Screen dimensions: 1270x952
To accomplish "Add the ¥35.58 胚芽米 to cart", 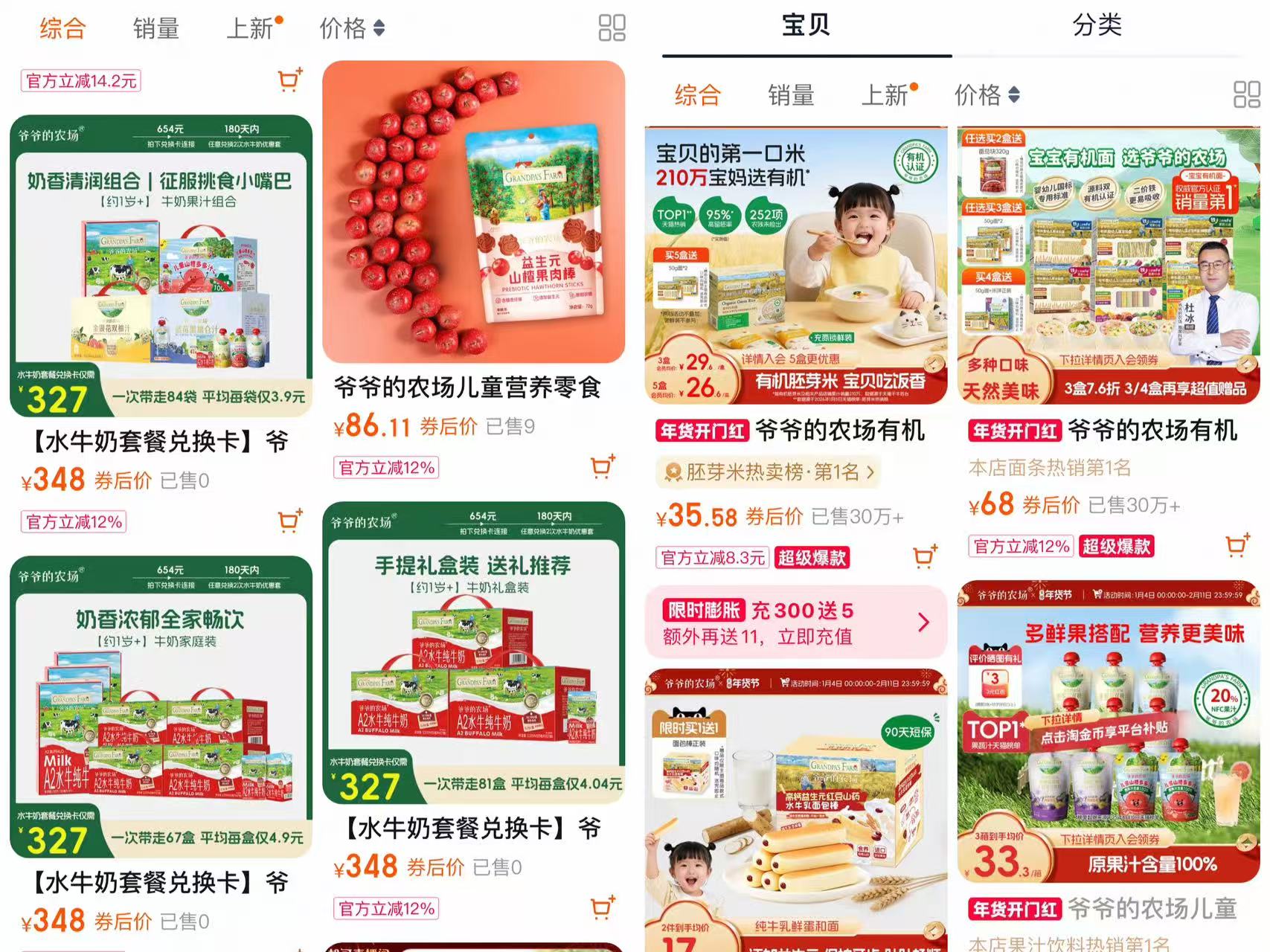I will pyautogui.click(x=925, y=557).
